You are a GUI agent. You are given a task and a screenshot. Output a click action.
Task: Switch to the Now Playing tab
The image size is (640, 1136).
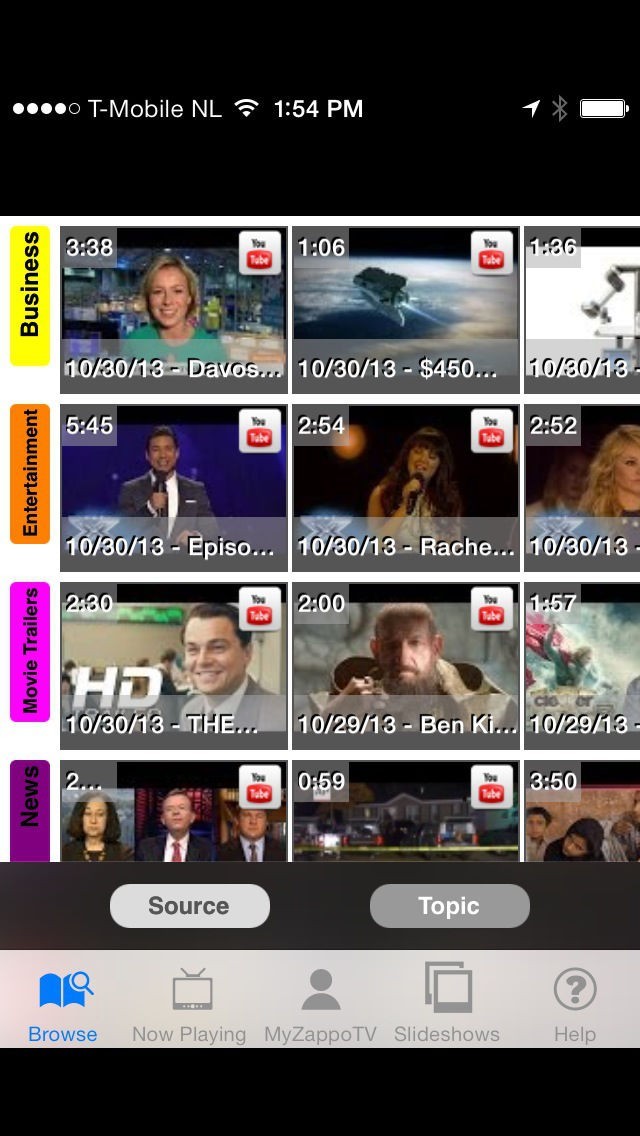click(x=189, y=1003)
